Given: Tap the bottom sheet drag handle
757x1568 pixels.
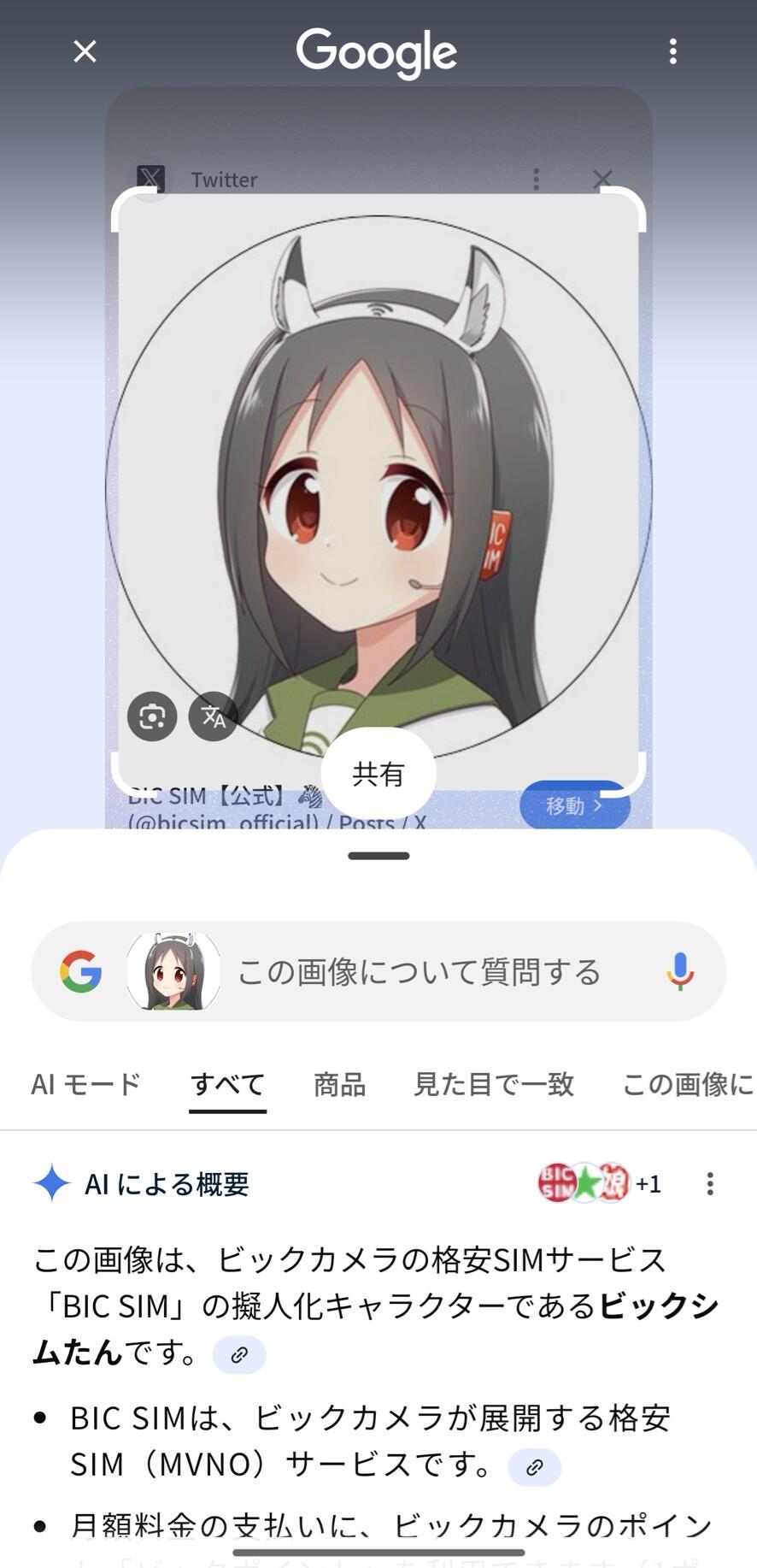Looking at the screenshot, I should point(378,856).
